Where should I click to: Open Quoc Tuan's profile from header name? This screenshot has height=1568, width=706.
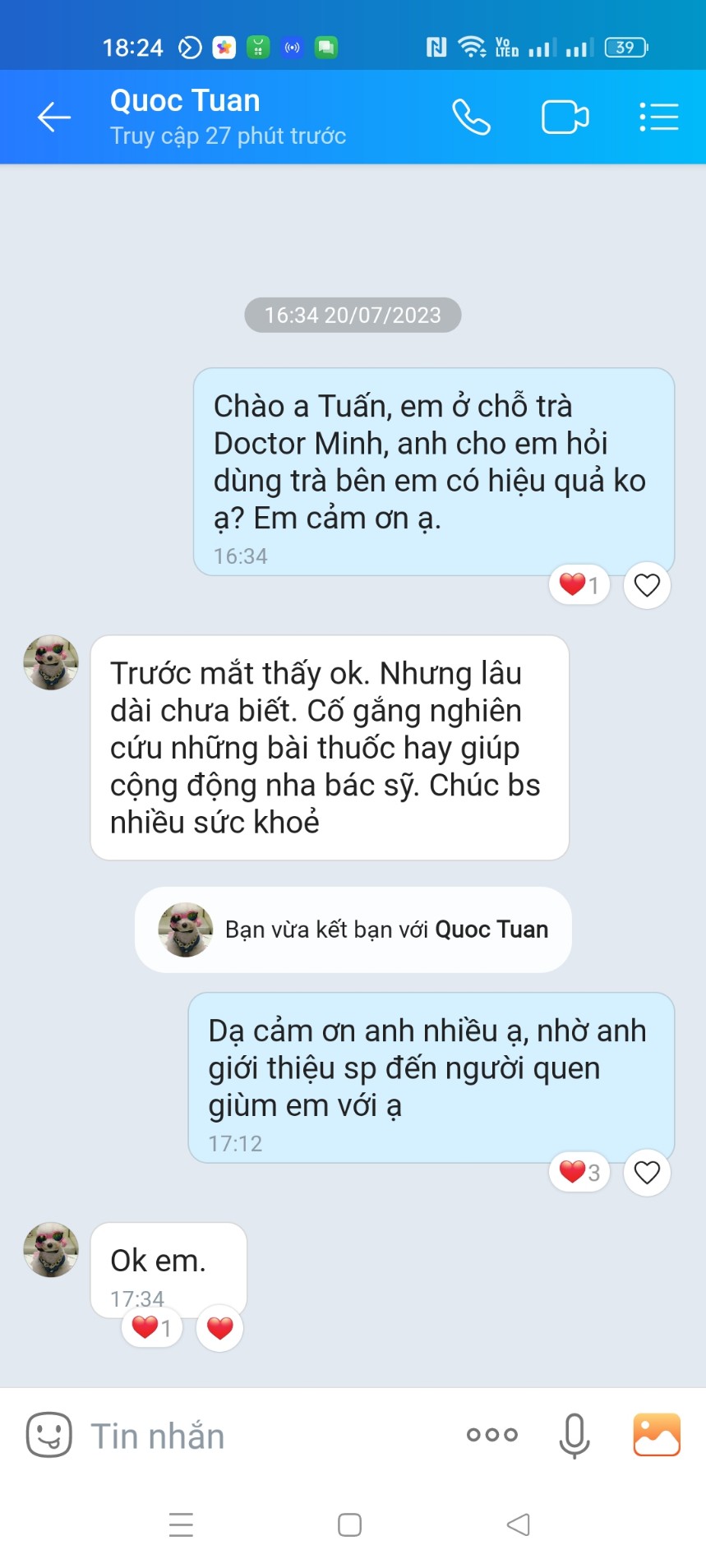click(x=186, y=101)
